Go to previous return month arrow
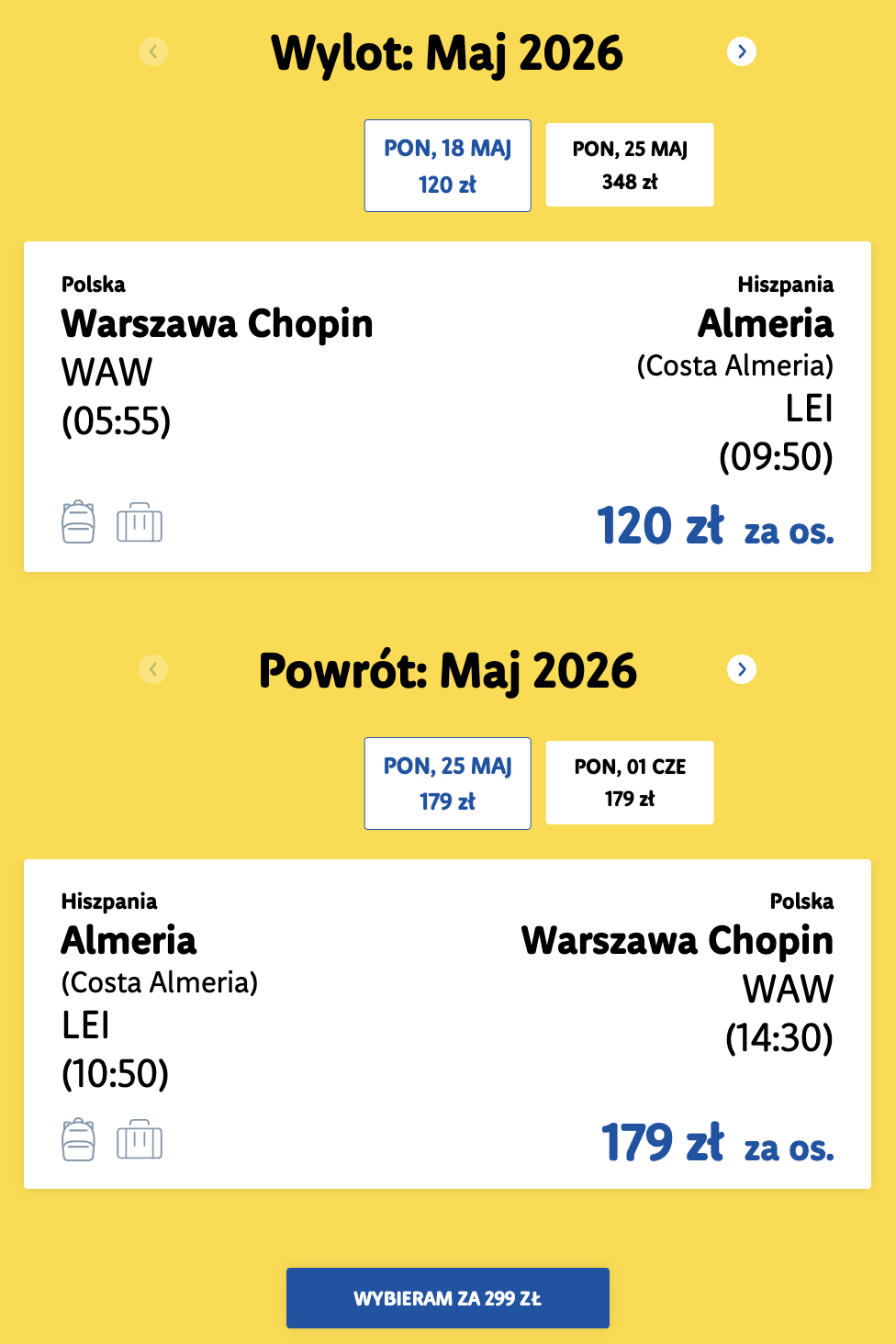Image resolution: width=896 pixels, height=1344 pixels. (x=153, y=669)
